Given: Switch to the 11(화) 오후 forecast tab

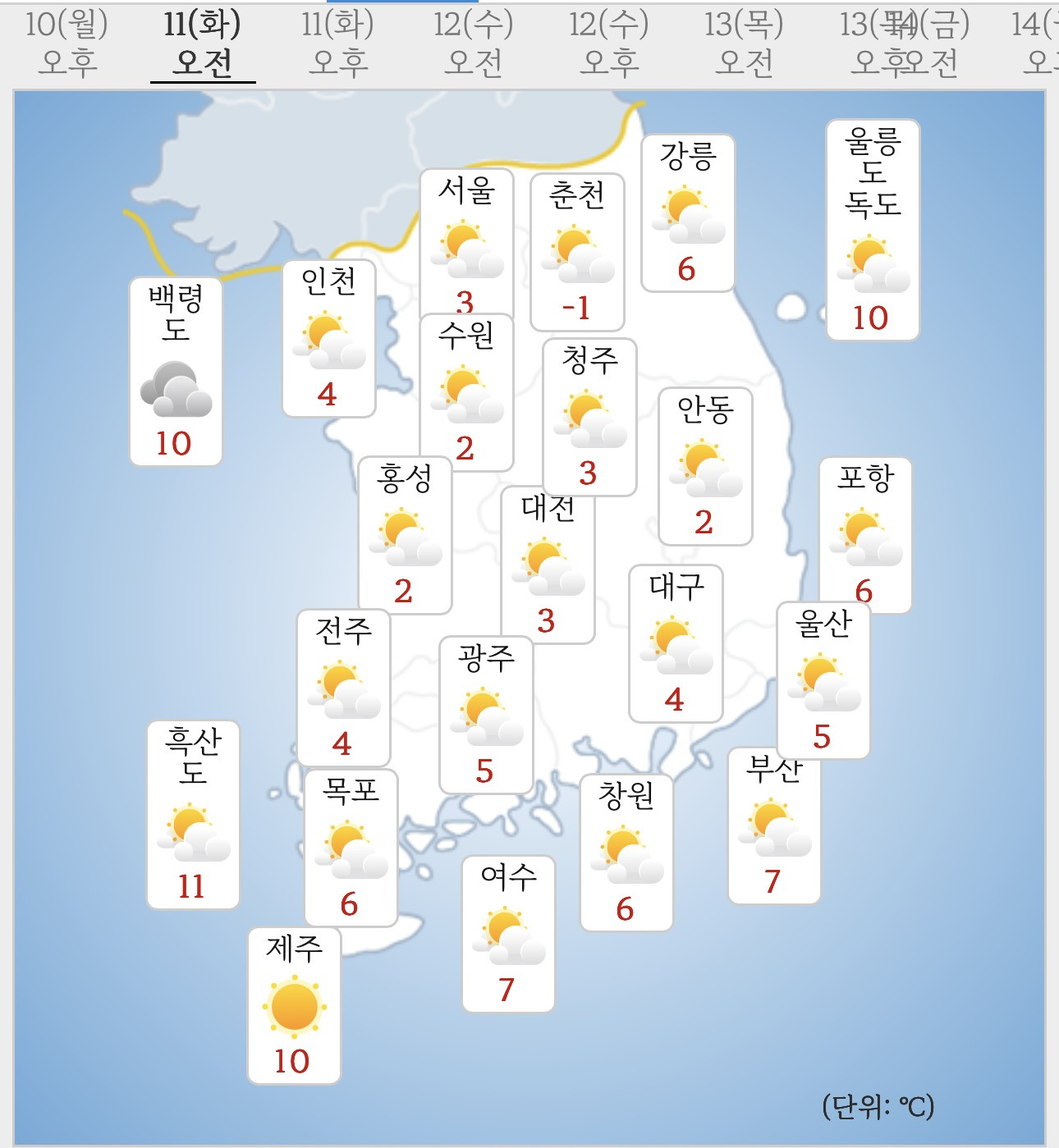Looking at the screenshot, I should tap(338, 43).
